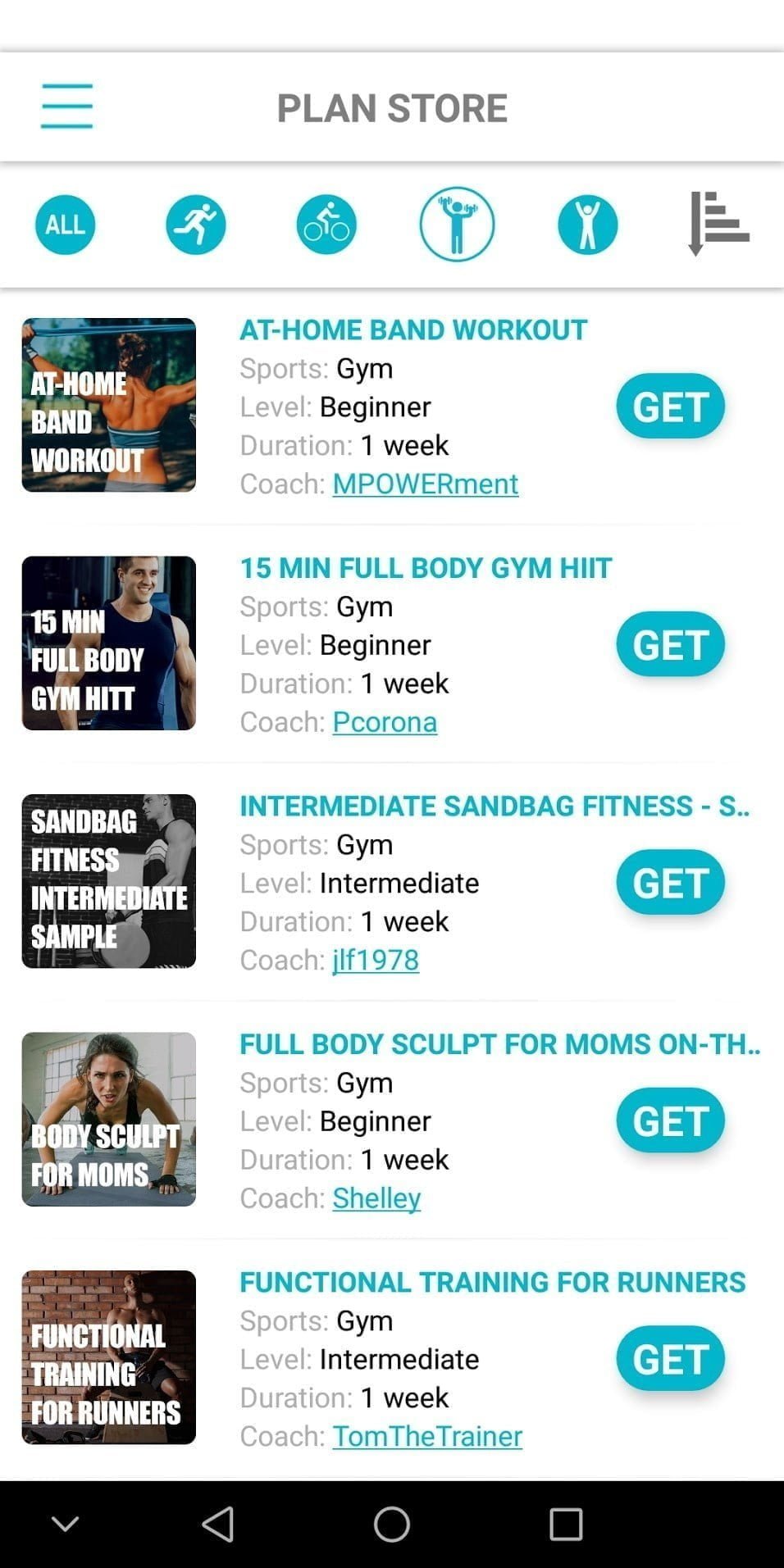Open the Sandbag Fitness Intermediate Sample thumbnail

tap(109, 881)
